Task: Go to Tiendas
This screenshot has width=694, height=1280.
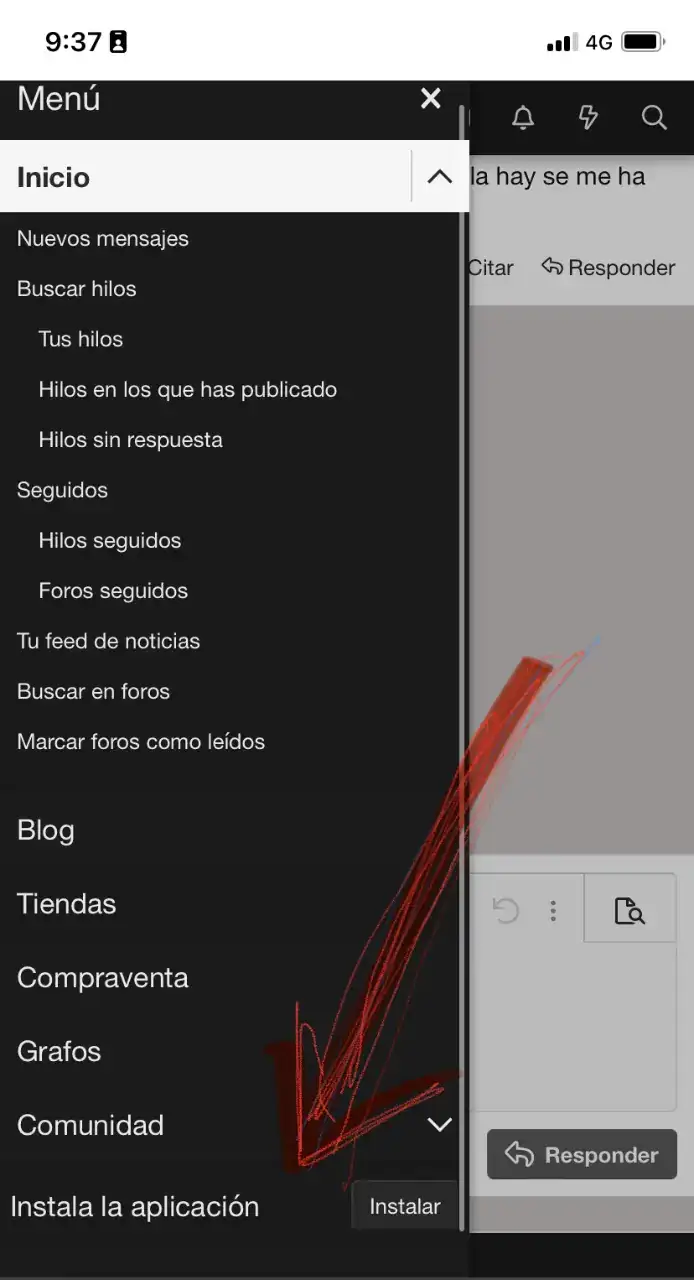Action: click(x=67, y=904)
